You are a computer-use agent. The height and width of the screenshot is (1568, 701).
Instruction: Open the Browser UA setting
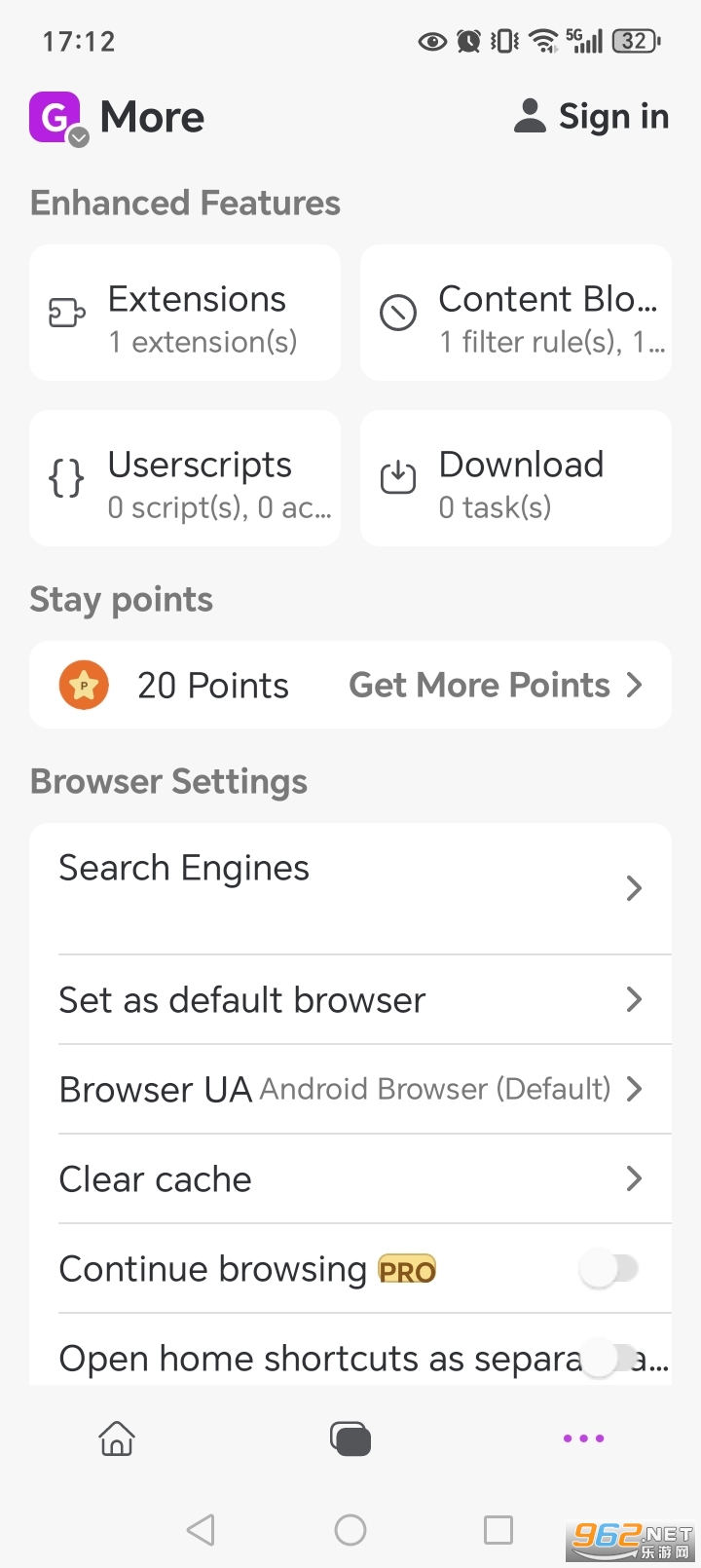[350, 1090]
